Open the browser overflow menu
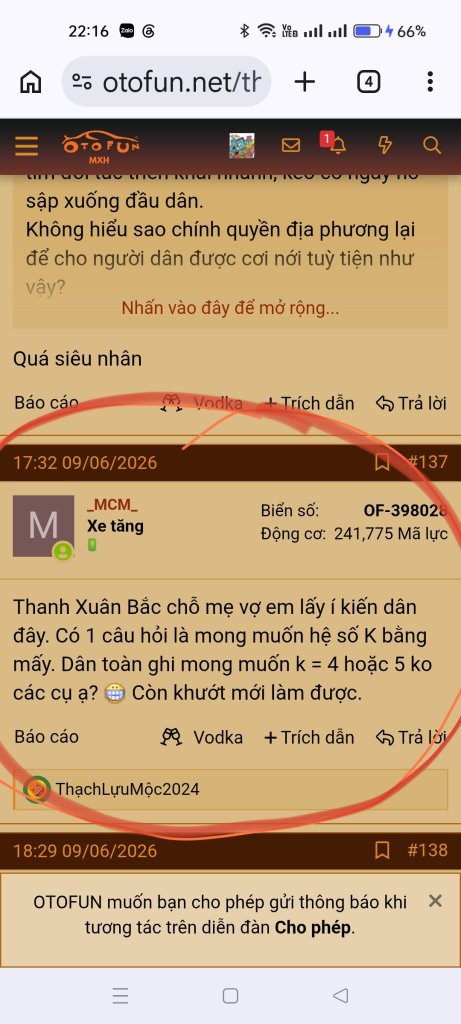 click(x=430, y=82)
